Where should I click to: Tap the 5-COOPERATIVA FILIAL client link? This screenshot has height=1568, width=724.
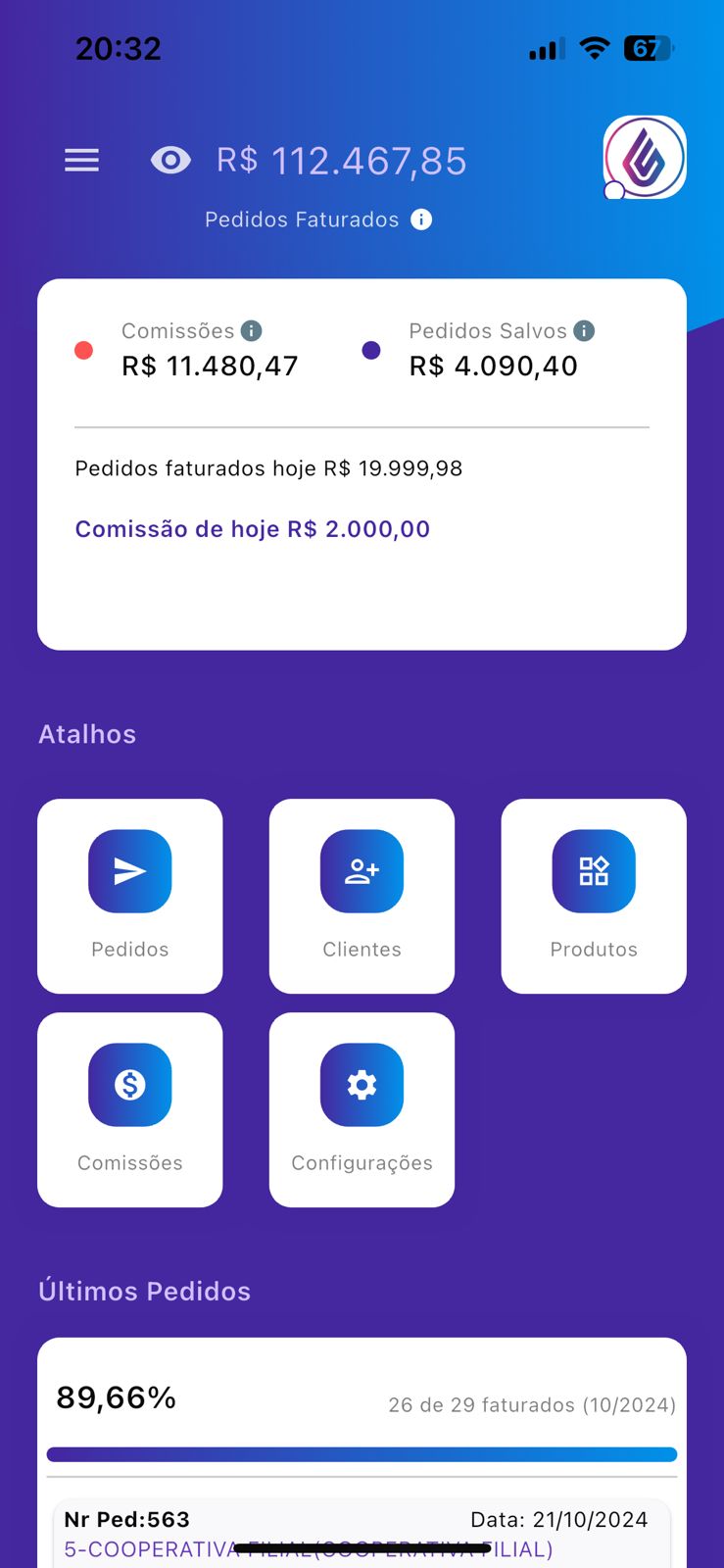[x=307, y=1549]
